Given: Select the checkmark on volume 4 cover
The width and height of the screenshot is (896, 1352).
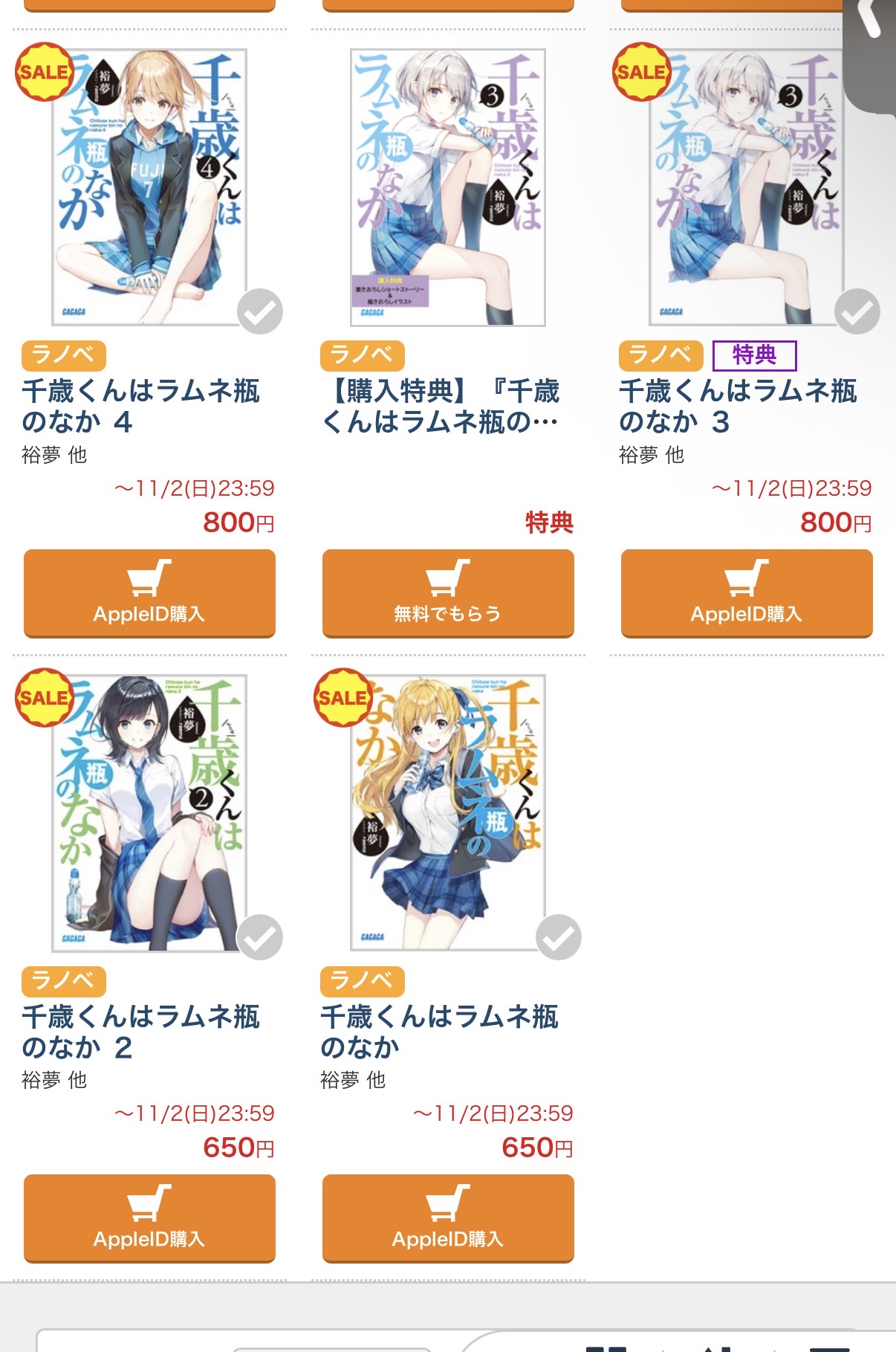Looking at the screenshot, I should (x=260, y=311).
